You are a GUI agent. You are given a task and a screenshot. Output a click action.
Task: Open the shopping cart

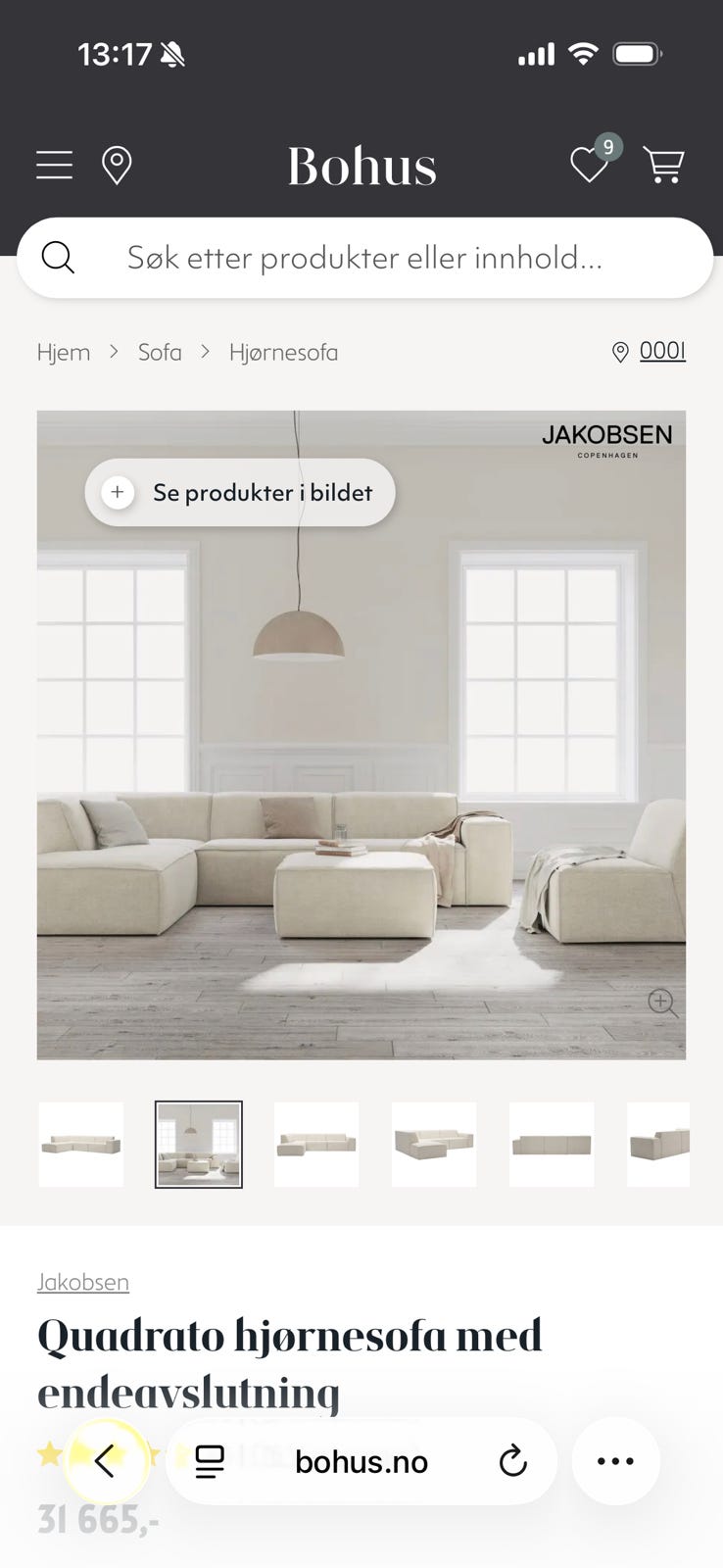pyautogui.click(x=663, y=167)
